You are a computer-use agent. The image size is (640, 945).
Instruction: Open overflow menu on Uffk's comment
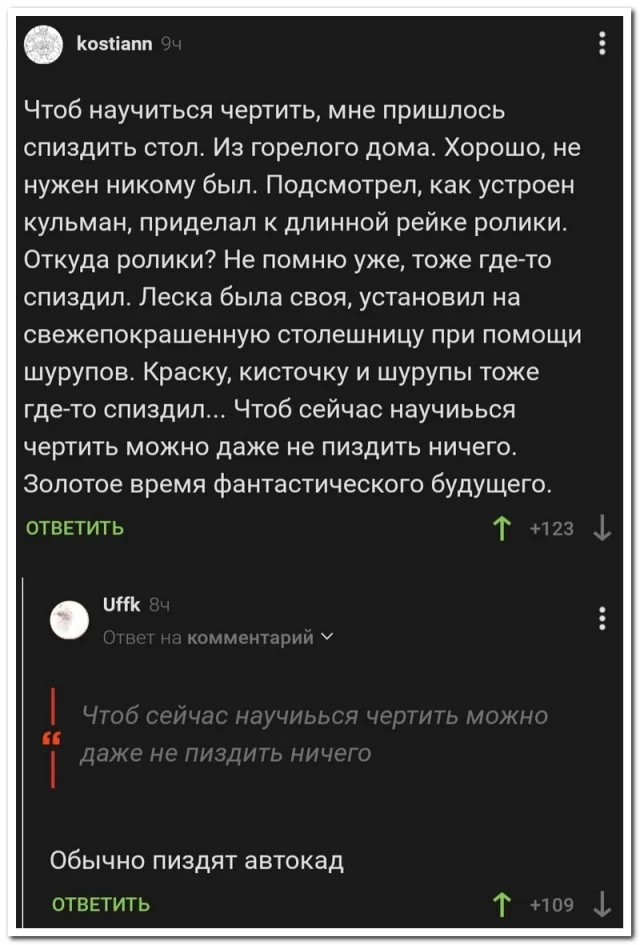(x=601, y=620)
